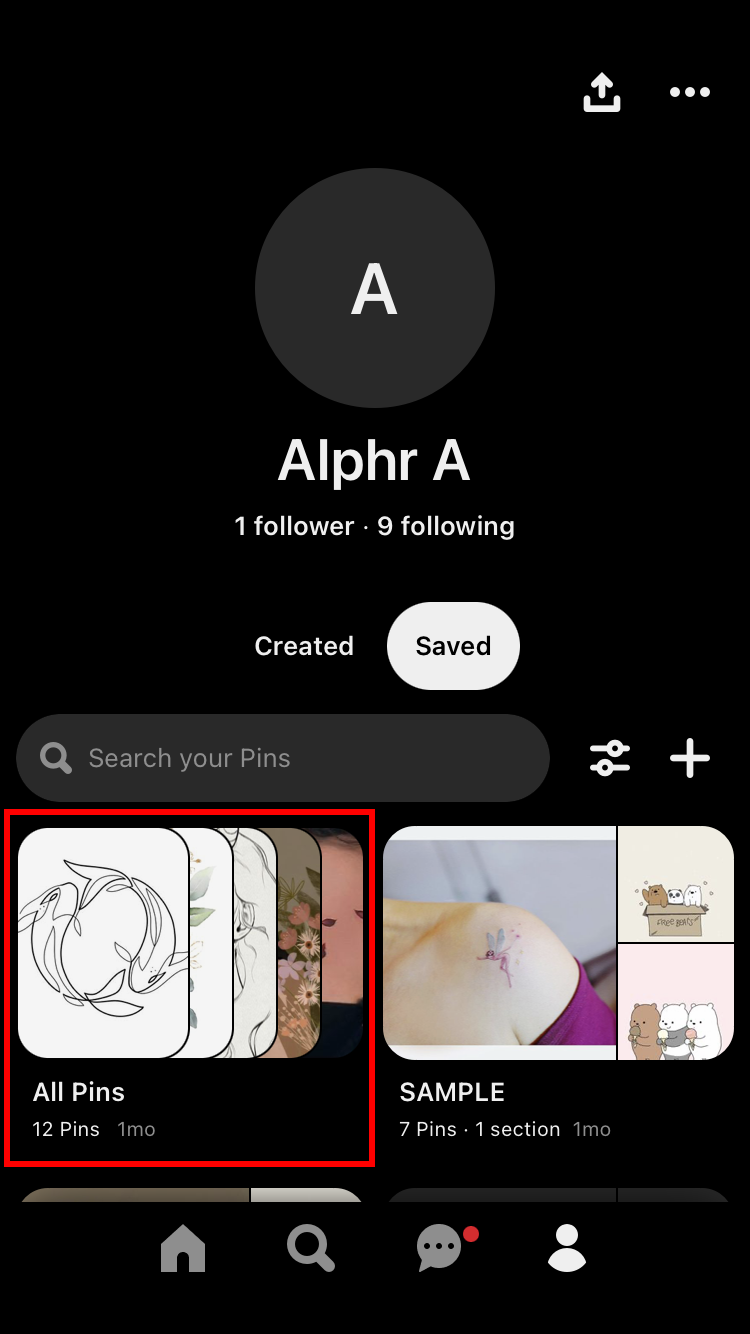750x1334 pixels.
Task: Open the Profile tab in bottom bar
Action: tap(567, 1249)
